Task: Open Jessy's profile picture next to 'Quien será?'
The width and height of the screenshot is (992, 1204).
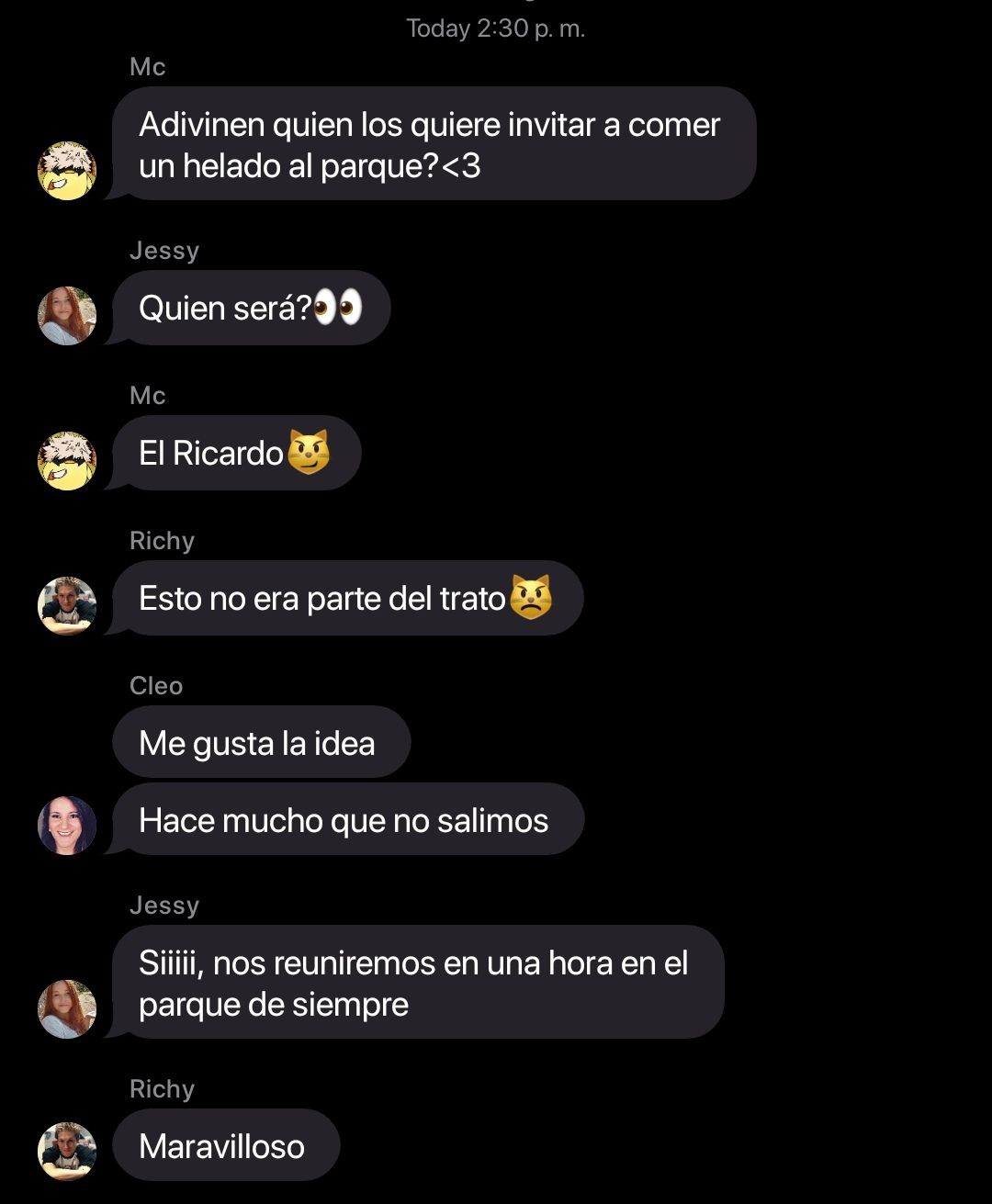Action: (x=67, y=316)
